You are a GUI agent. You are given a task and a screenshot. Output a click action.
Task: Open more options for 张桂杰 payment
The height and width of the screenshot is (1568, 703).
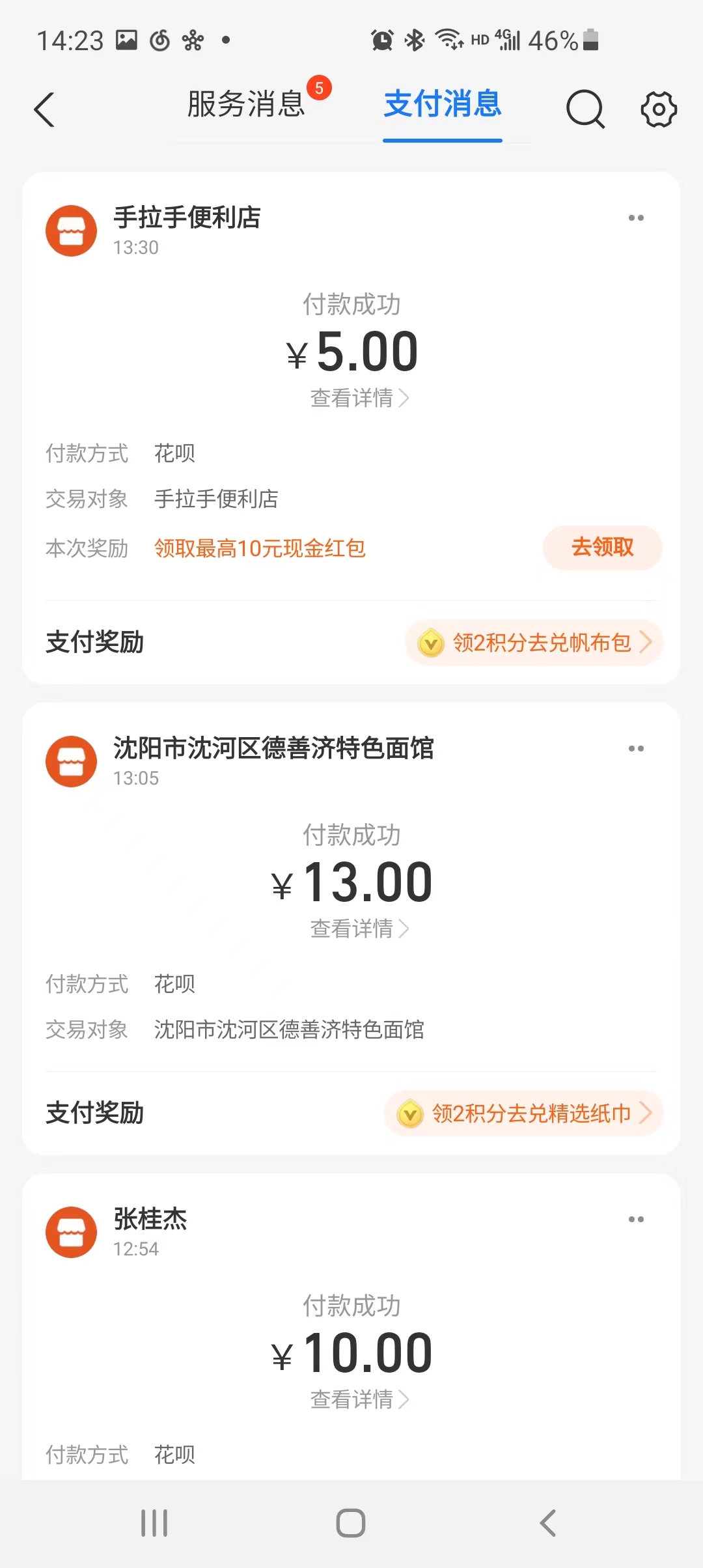click(x=636, y=1220)
